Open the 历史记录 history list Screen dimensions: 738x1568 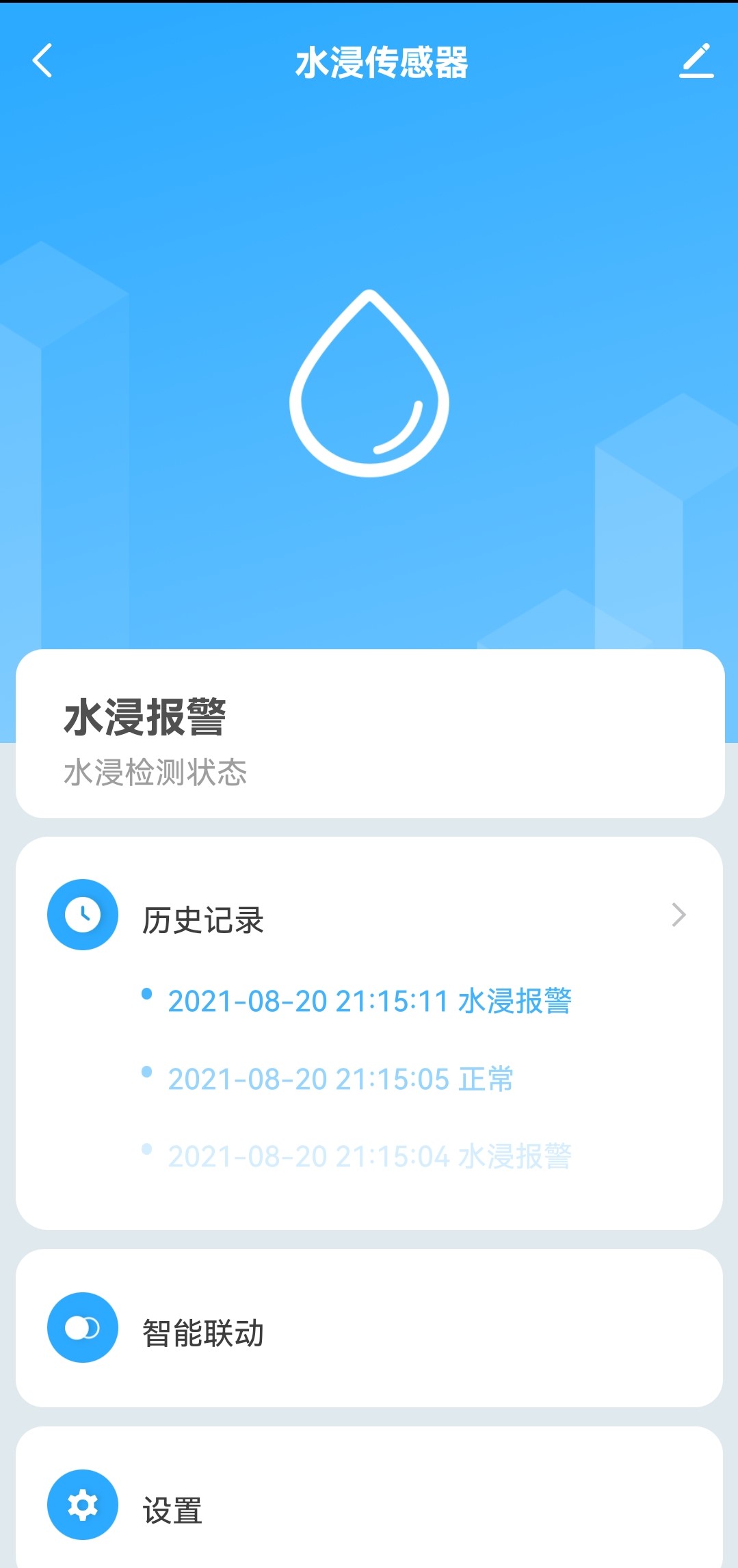[x=369, y=917]
